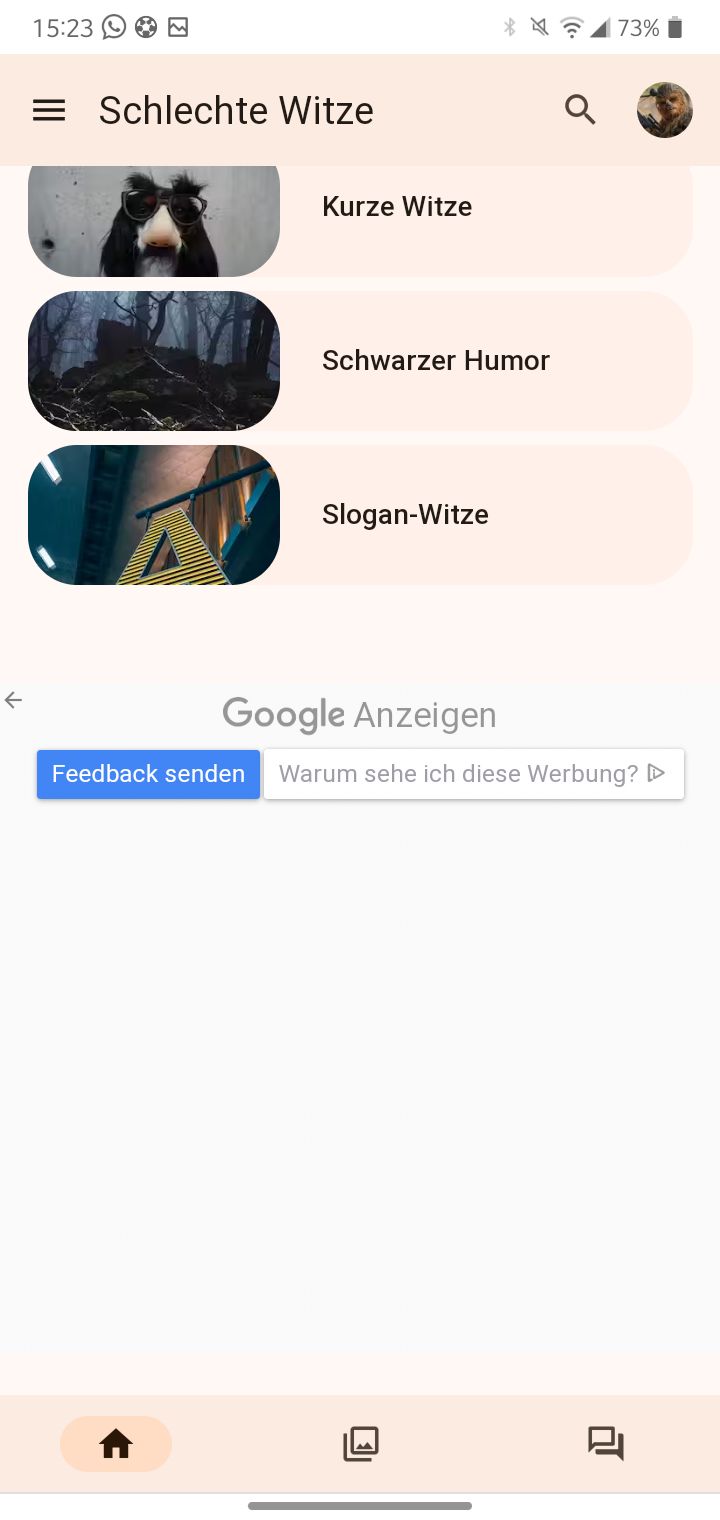Open the Kurze Witze category
720x1520 pixels.
pyautogui.click(x=397, y=207)
